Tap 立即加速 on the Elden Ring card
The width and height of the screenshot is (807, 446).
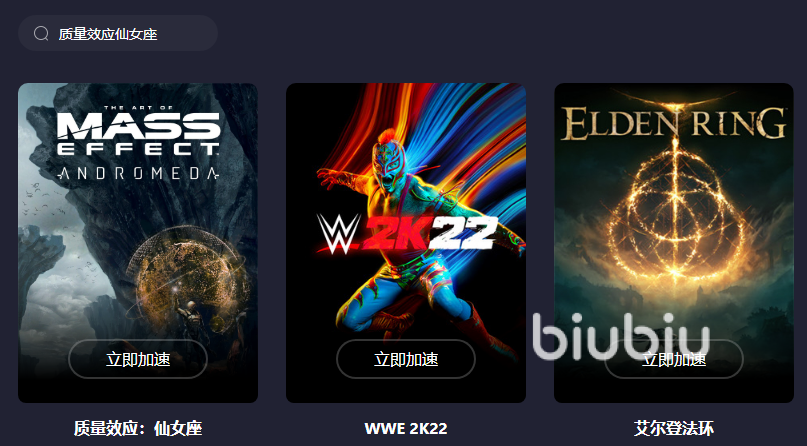674,359
